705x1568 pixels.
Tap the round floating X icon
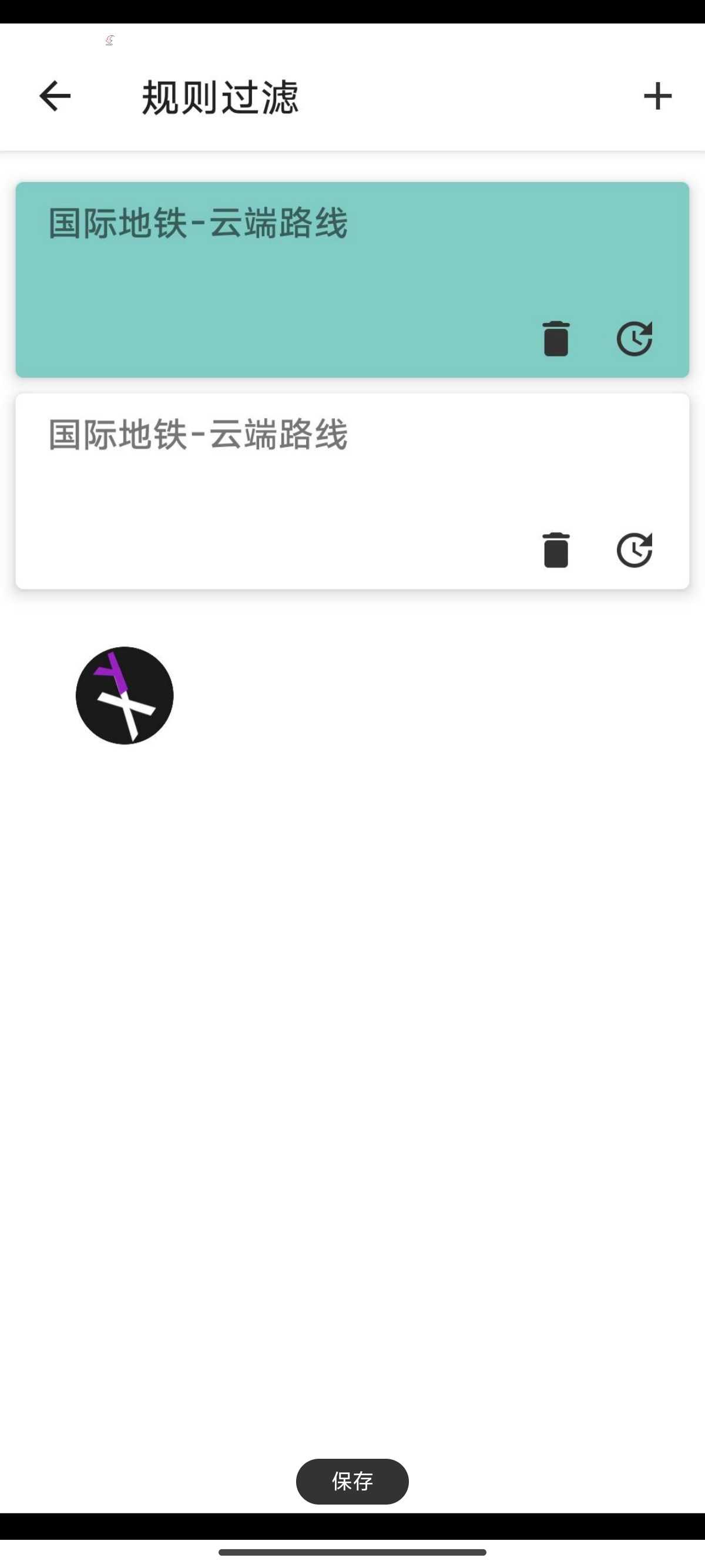click(125, 695)
